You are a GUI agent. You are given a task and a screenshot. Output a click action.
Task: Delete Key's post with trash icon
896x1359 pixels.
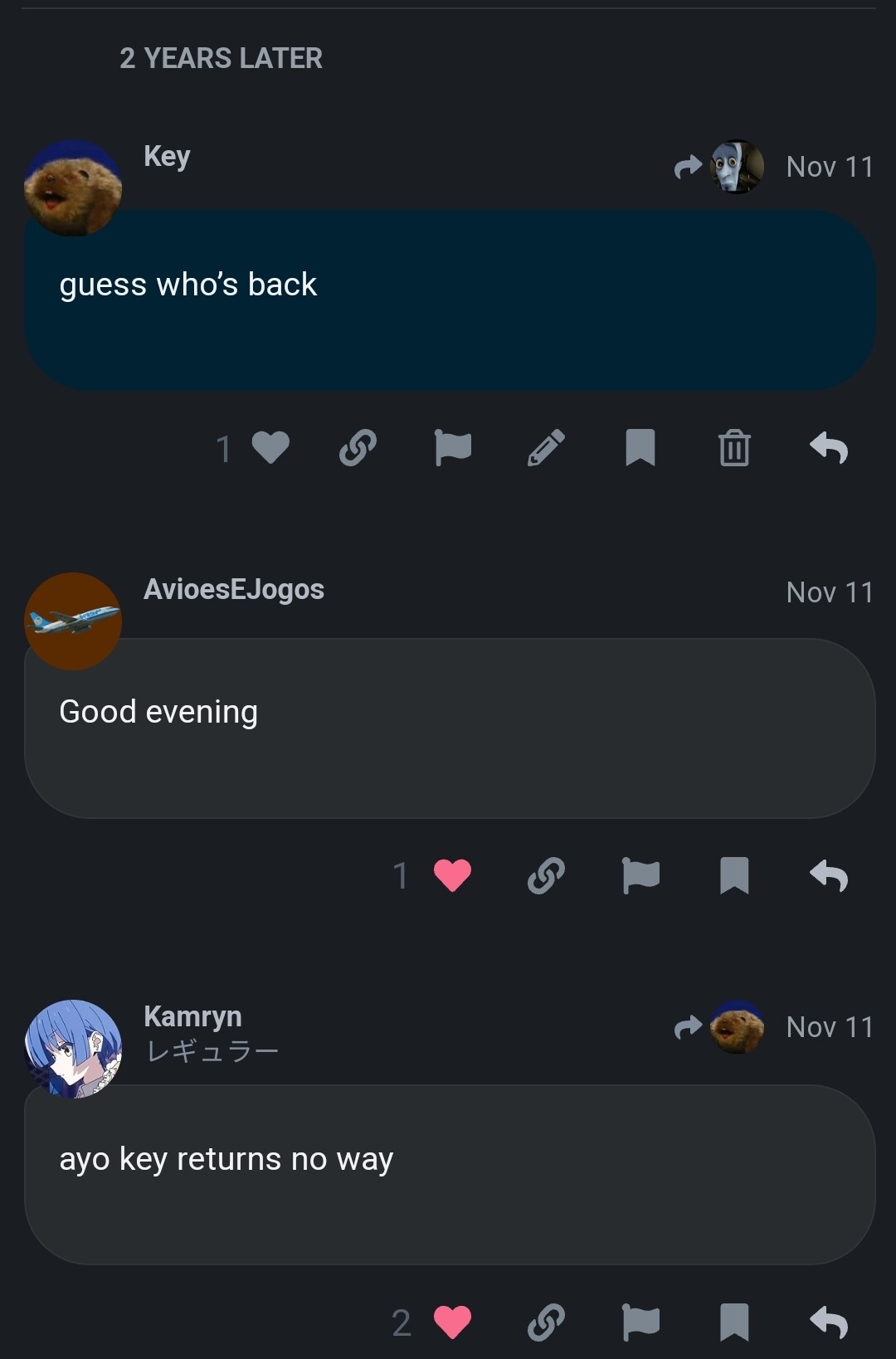tap(734, 448)
